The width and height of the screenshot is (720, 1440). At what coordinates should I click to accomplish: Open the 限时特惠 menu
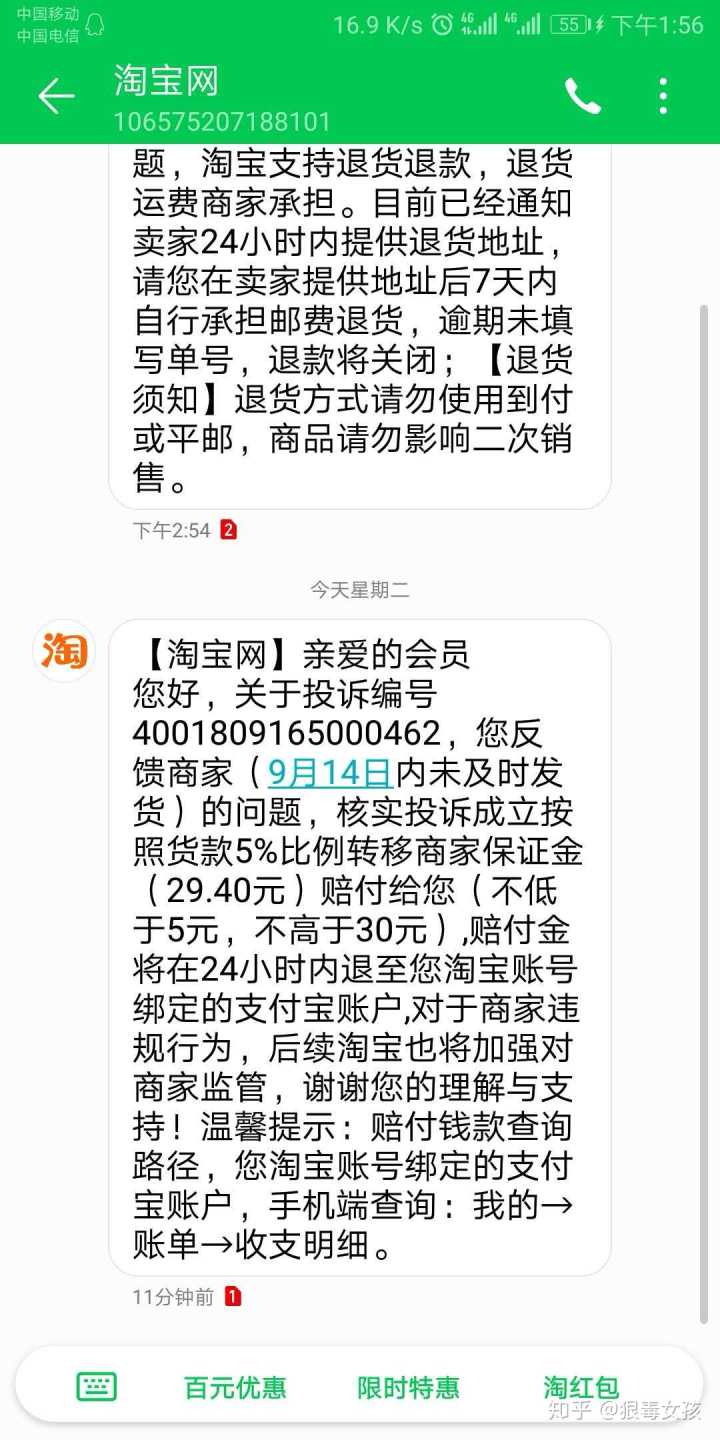coord(408,1387)
